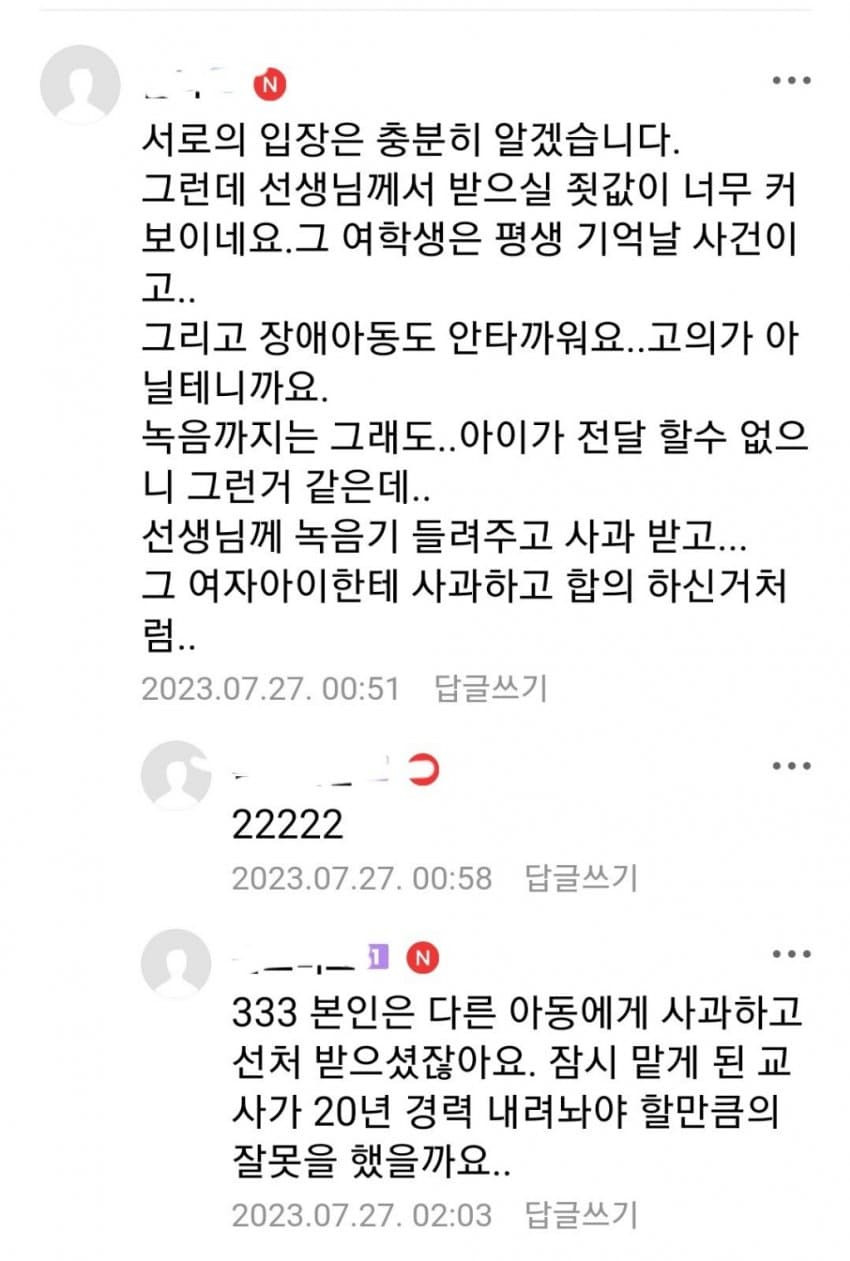Open overflow menu on the 02:03 reply
850x1261 pixels.
click(791, 955)
